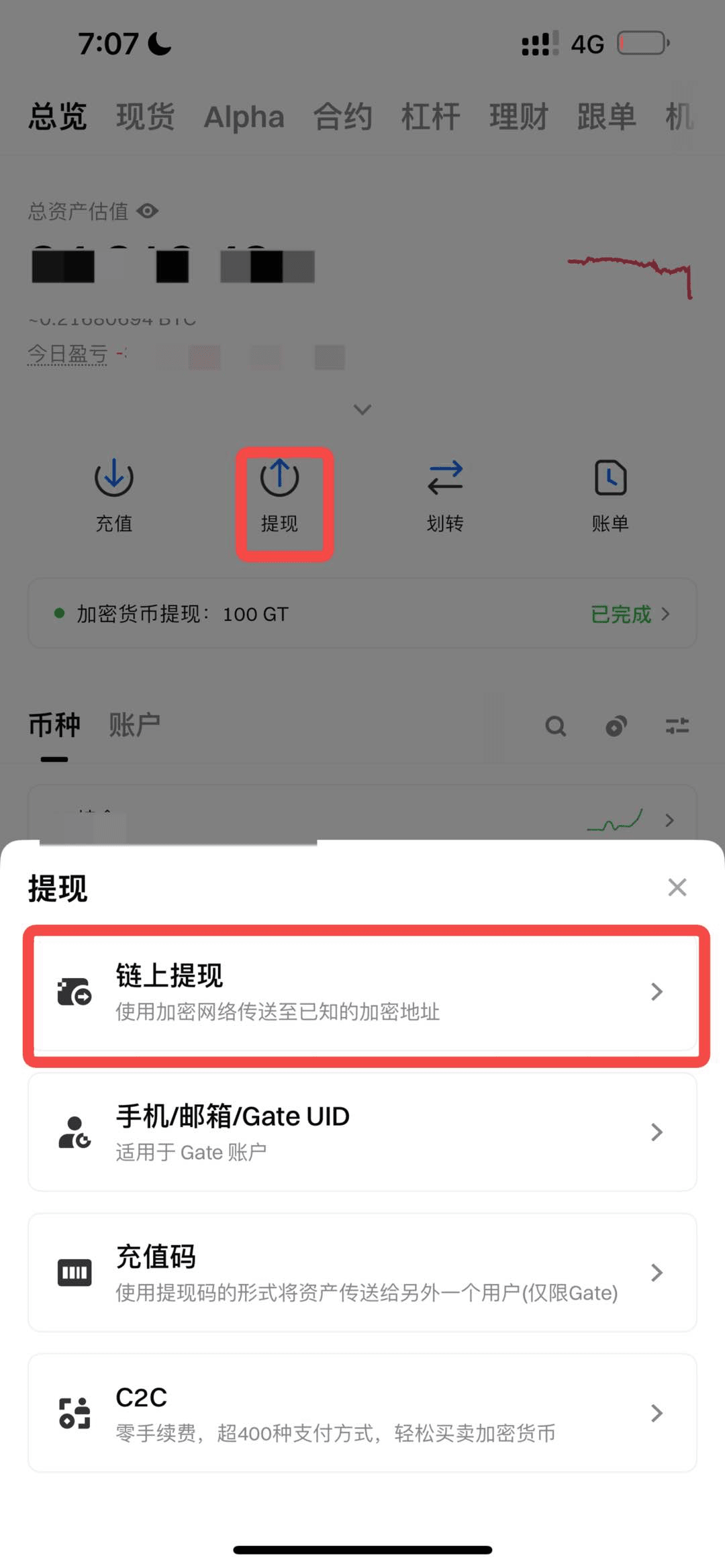
Task: Open the portfolio pie chart icon
Action: [x=616, y=726]
